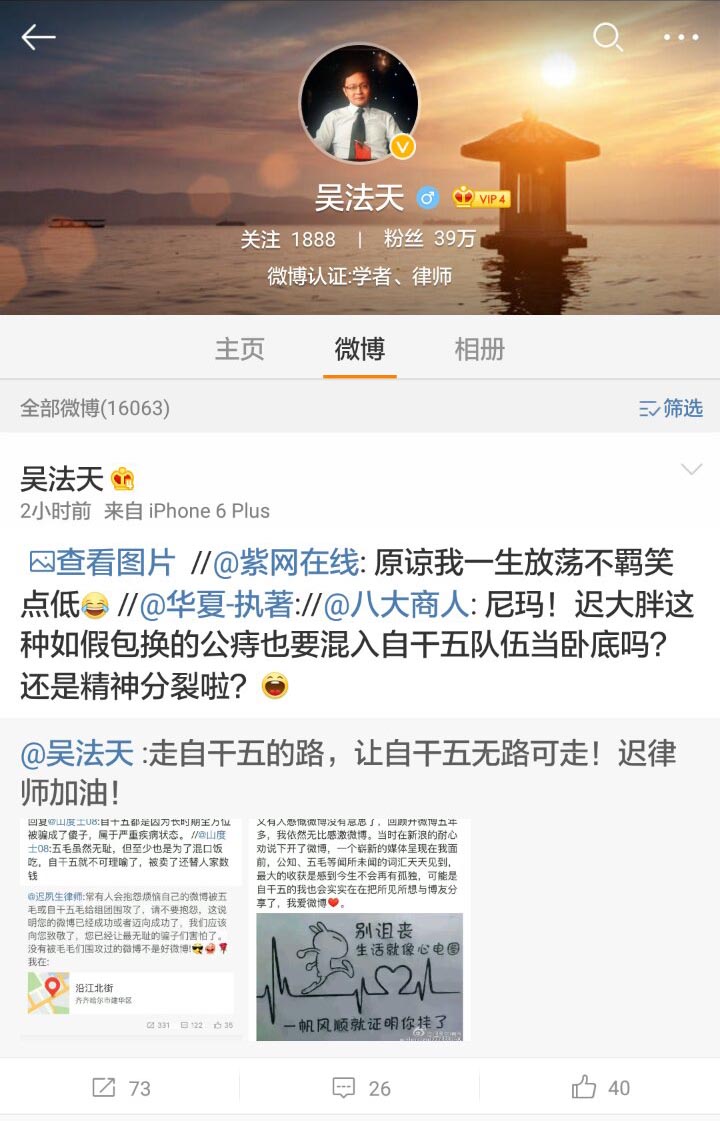Select the 微博 tab
Viewport: 720px width, 1121px height.
tap(360, 349)
